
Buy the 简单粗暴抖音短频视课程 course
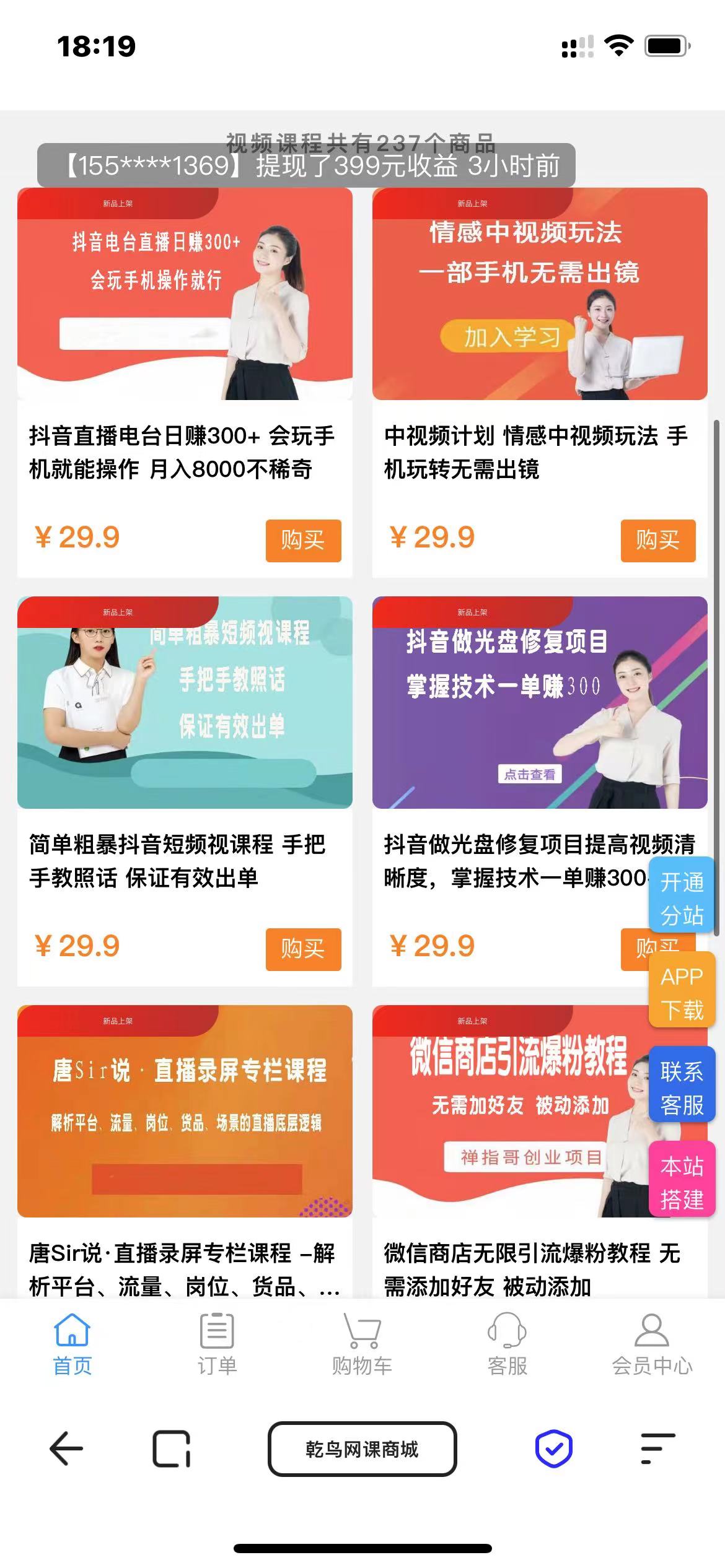[303, 949]
